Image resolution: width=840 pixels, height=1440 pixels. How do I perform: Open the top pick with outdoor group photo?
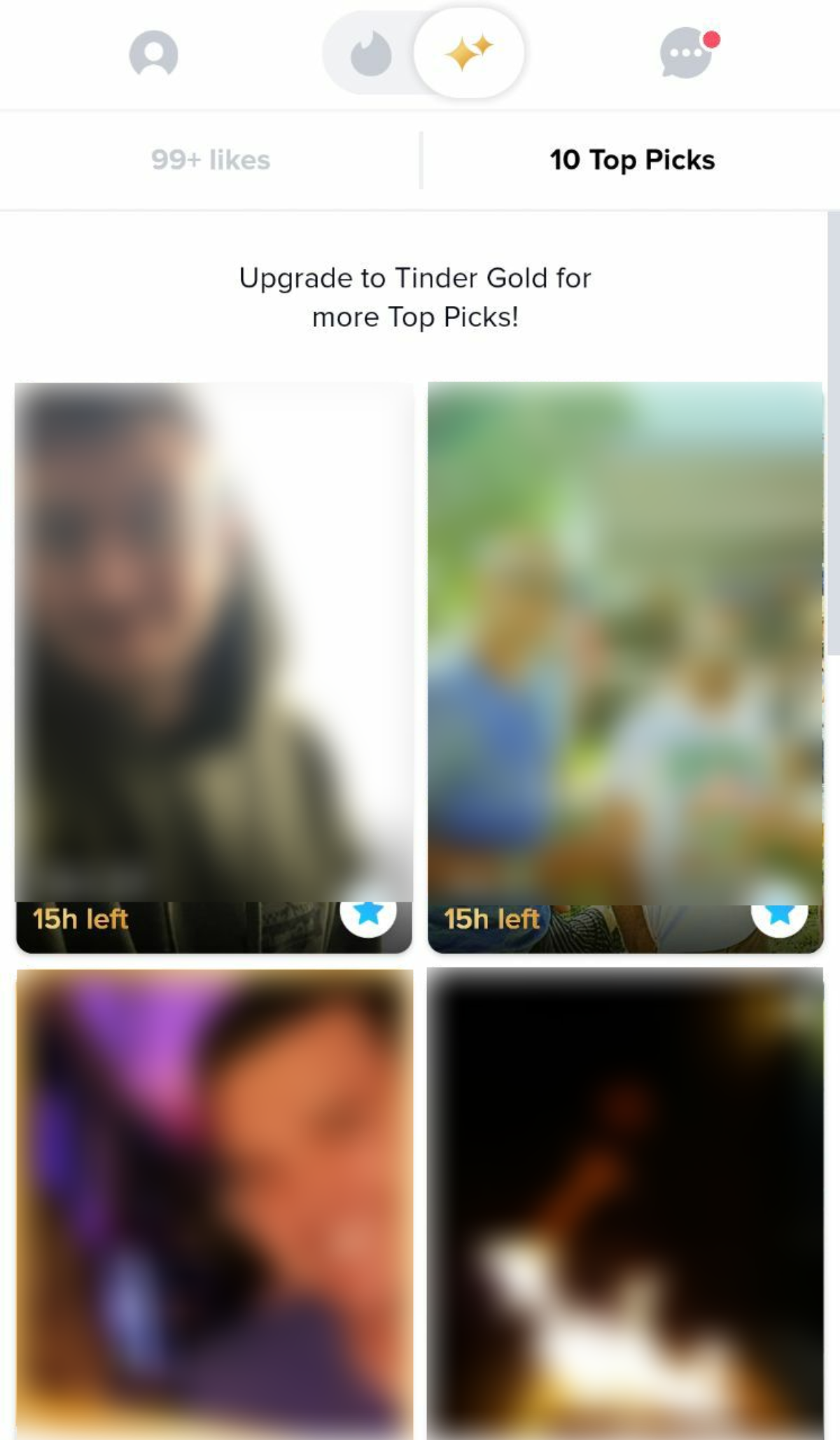[625, 644]
